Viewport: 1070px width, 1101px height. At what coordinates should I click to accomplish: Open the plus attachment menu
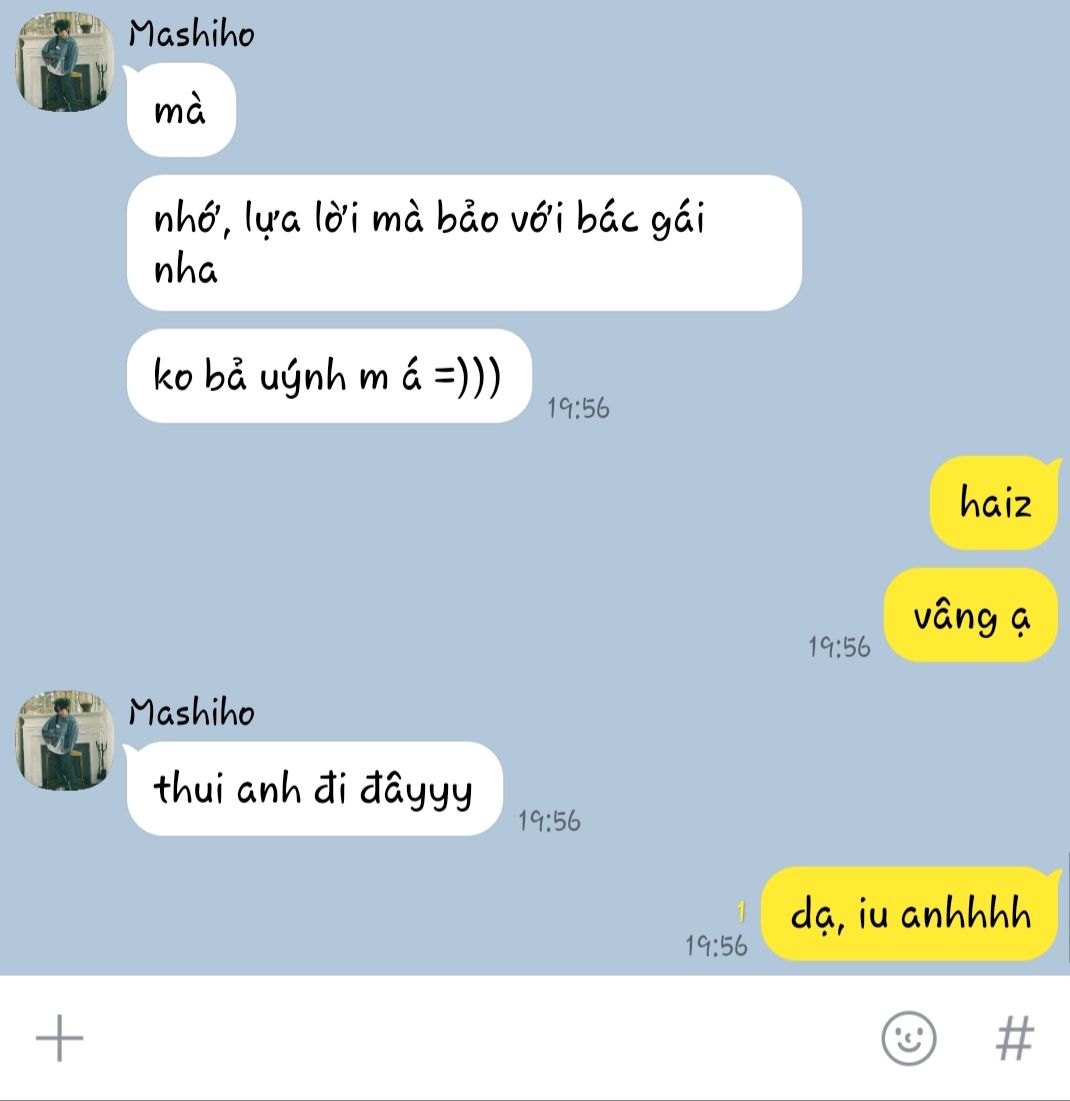pos(59,1038)
